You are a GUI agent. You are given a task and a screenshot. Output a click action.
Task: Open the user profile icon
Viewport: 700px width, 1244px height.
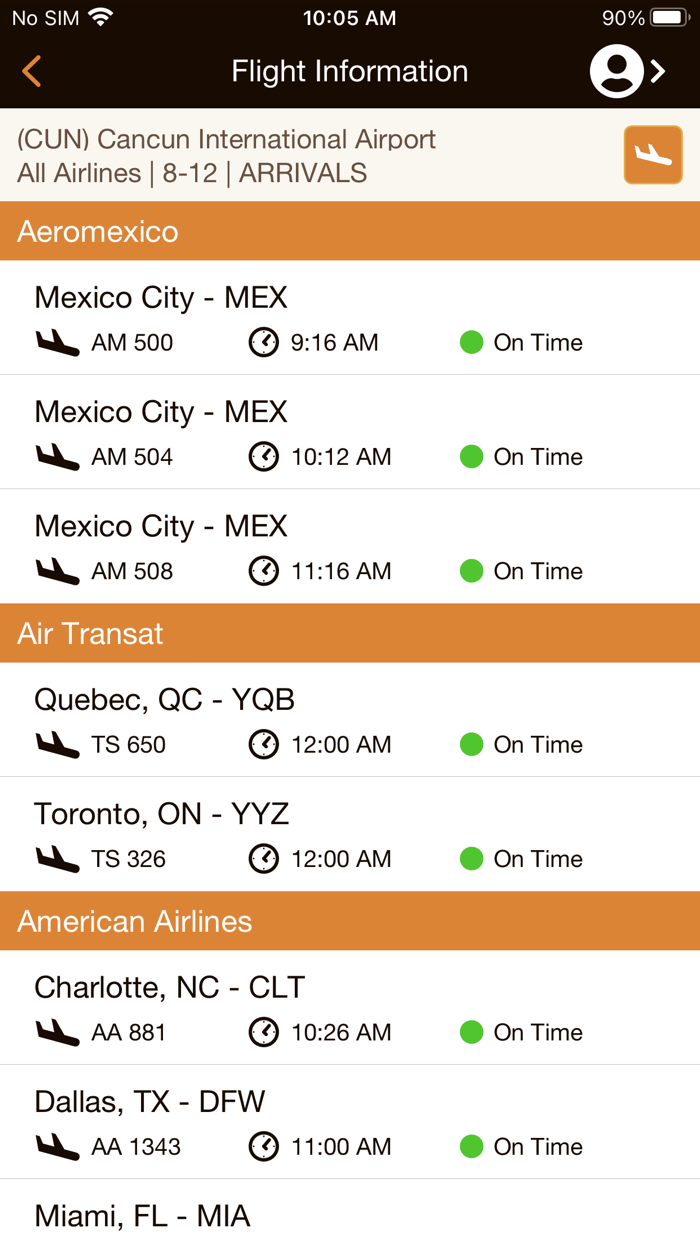pos(627,71)
